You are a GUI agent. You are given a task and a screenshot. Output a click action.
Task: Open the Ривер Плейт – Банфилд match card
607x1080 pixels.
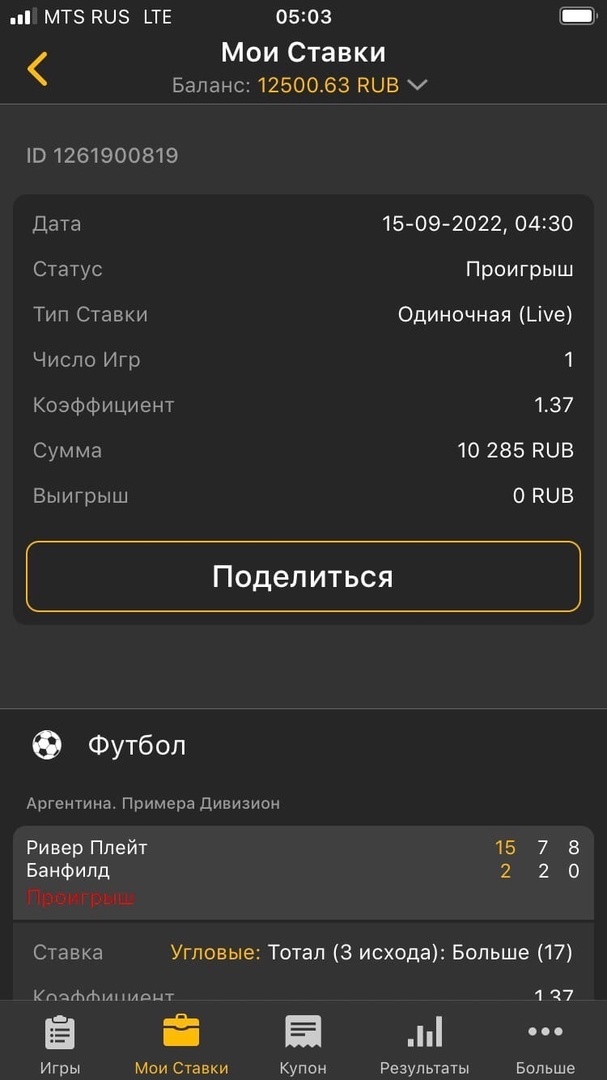303,873
